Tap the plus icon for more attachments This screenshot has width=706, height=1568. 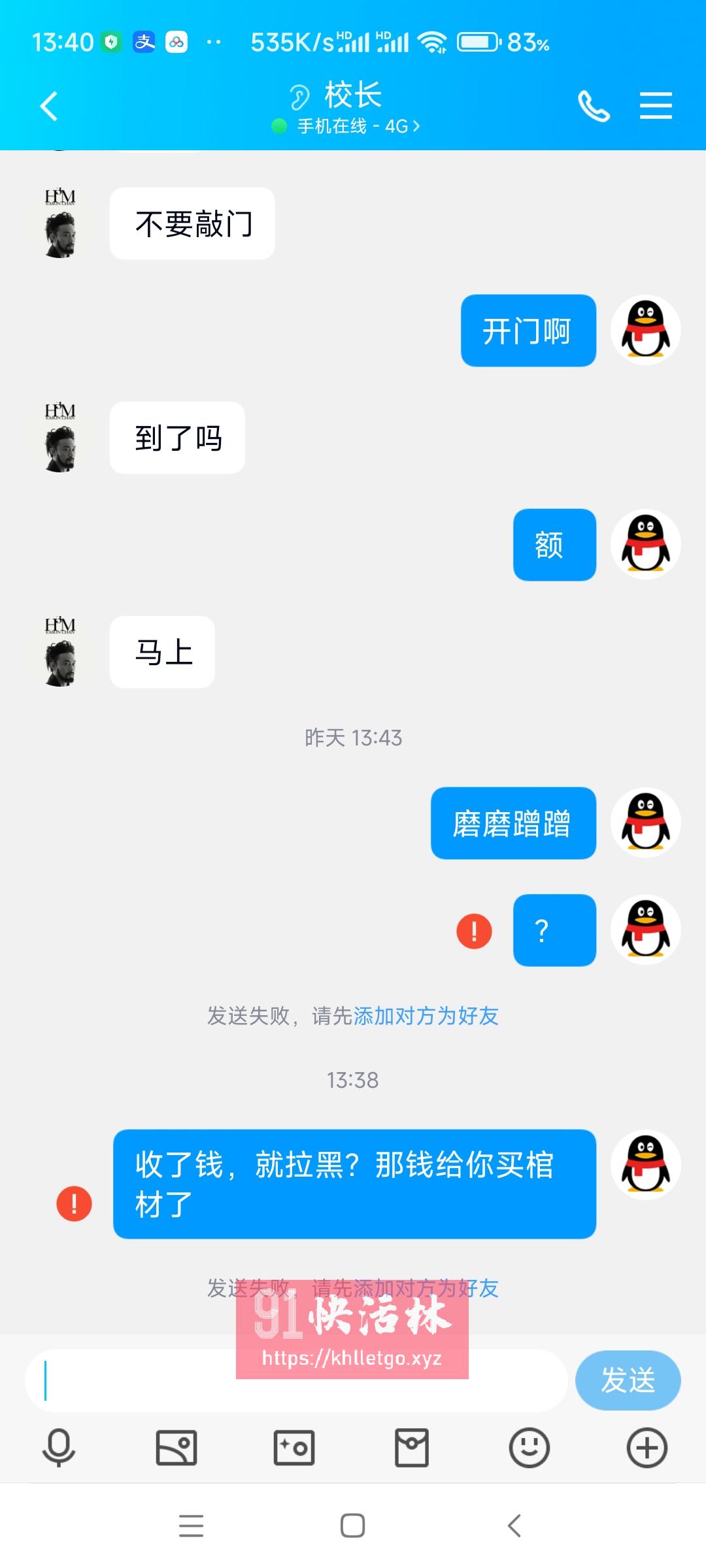point(647,1448)
